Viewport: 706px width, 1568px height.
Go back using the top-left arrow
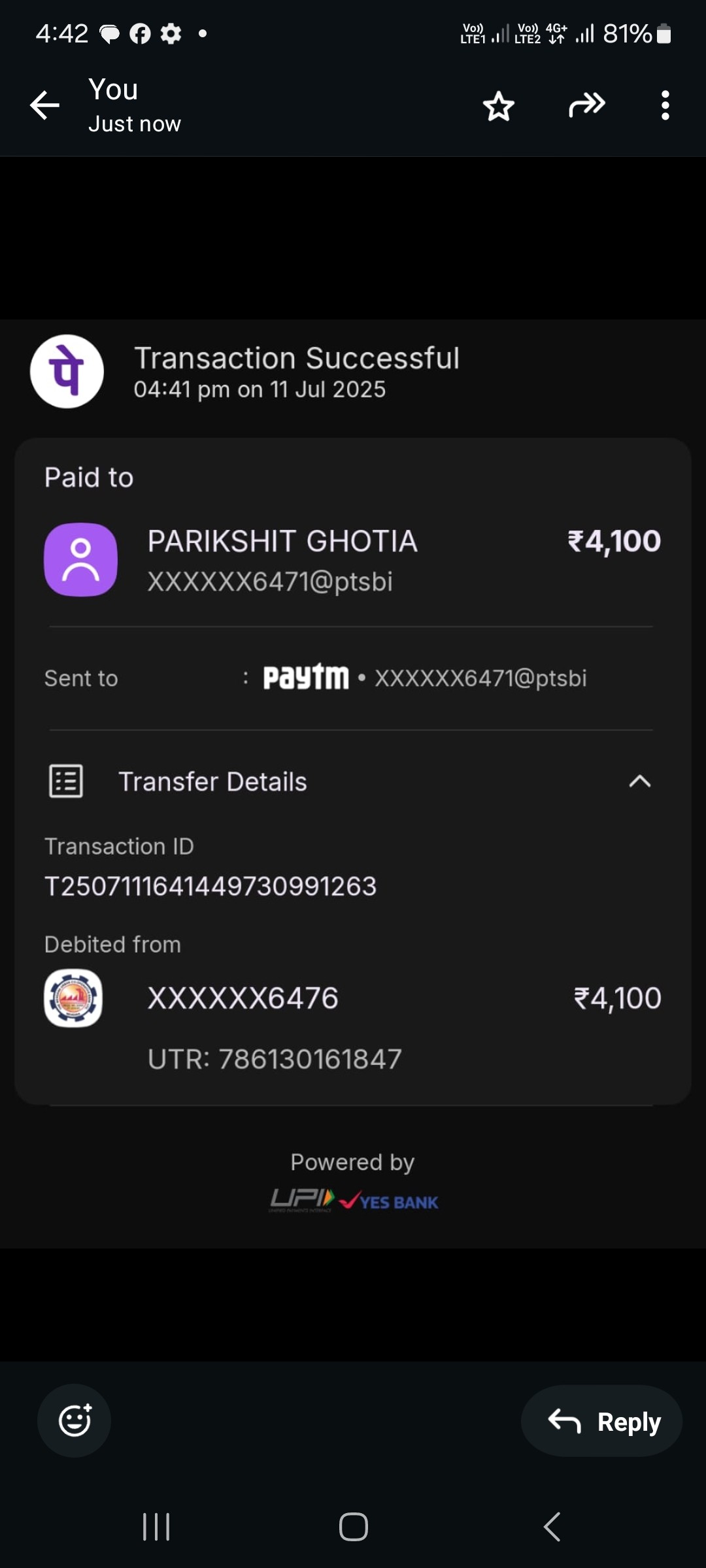pos(44,105)
